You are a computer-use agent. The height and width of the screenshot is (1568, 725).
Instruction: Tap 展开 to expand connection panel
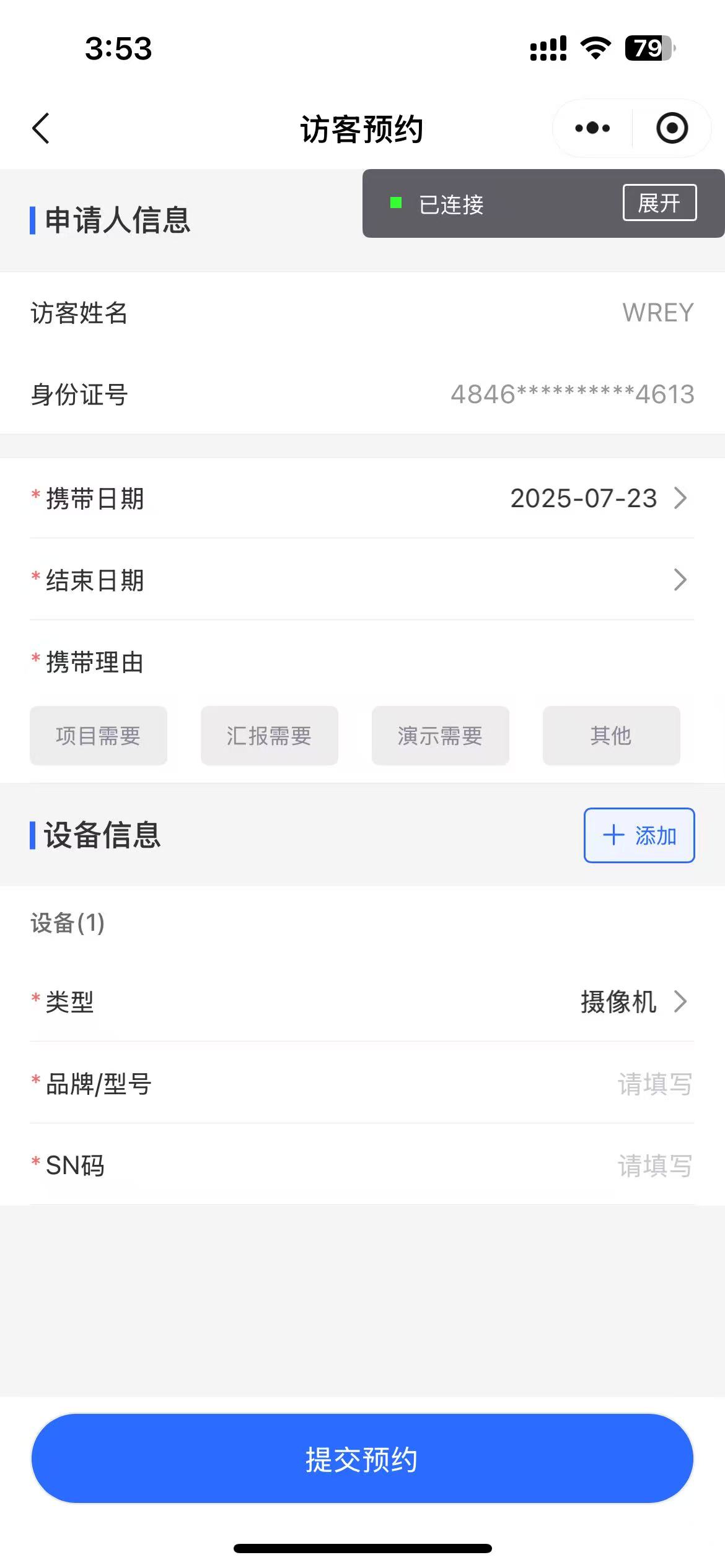[659, 203]
